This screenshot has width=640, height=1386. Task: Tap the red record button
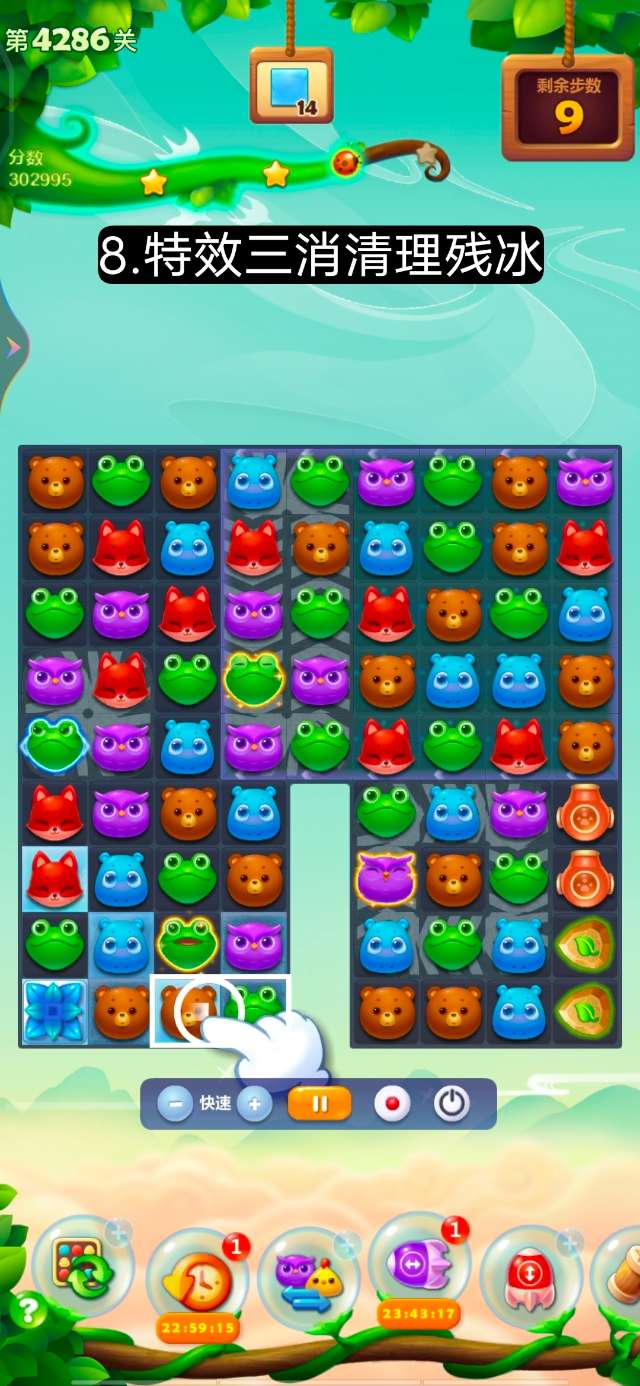(x=392, y=1104)
